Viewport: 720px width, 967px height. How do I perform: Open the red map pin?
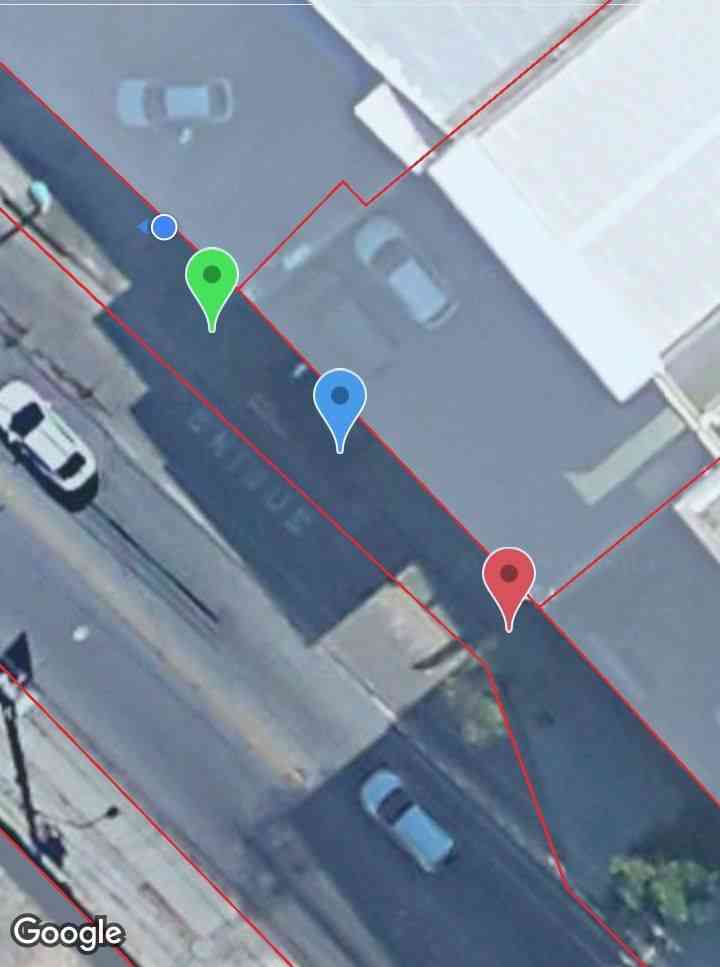pos(509,577)
